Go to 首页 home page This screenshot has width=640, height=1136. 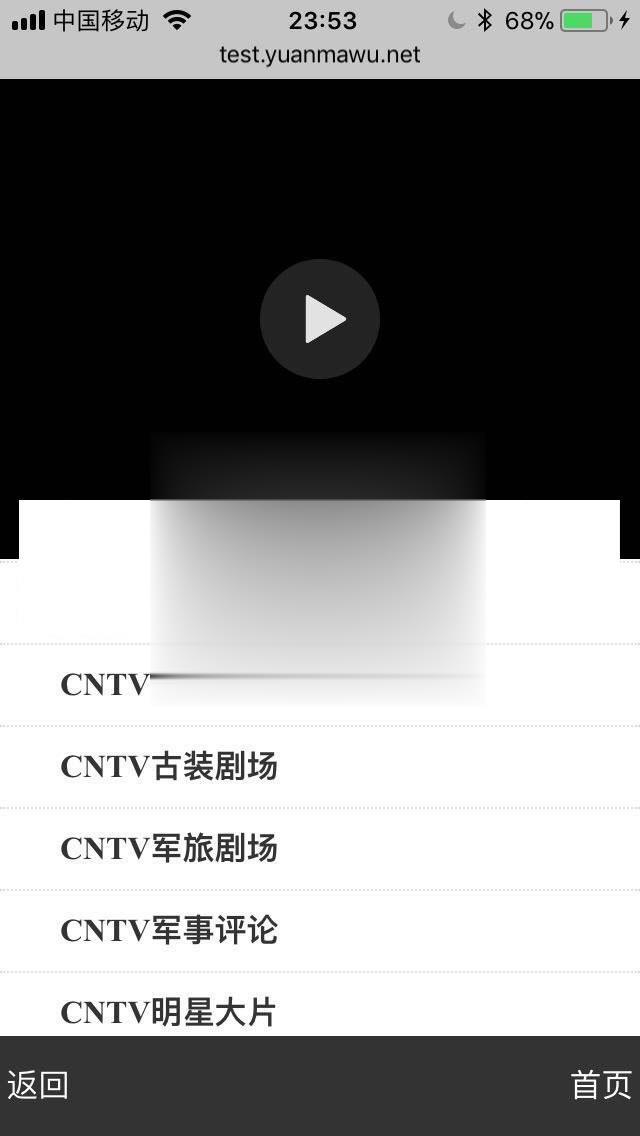[601, 1085]
